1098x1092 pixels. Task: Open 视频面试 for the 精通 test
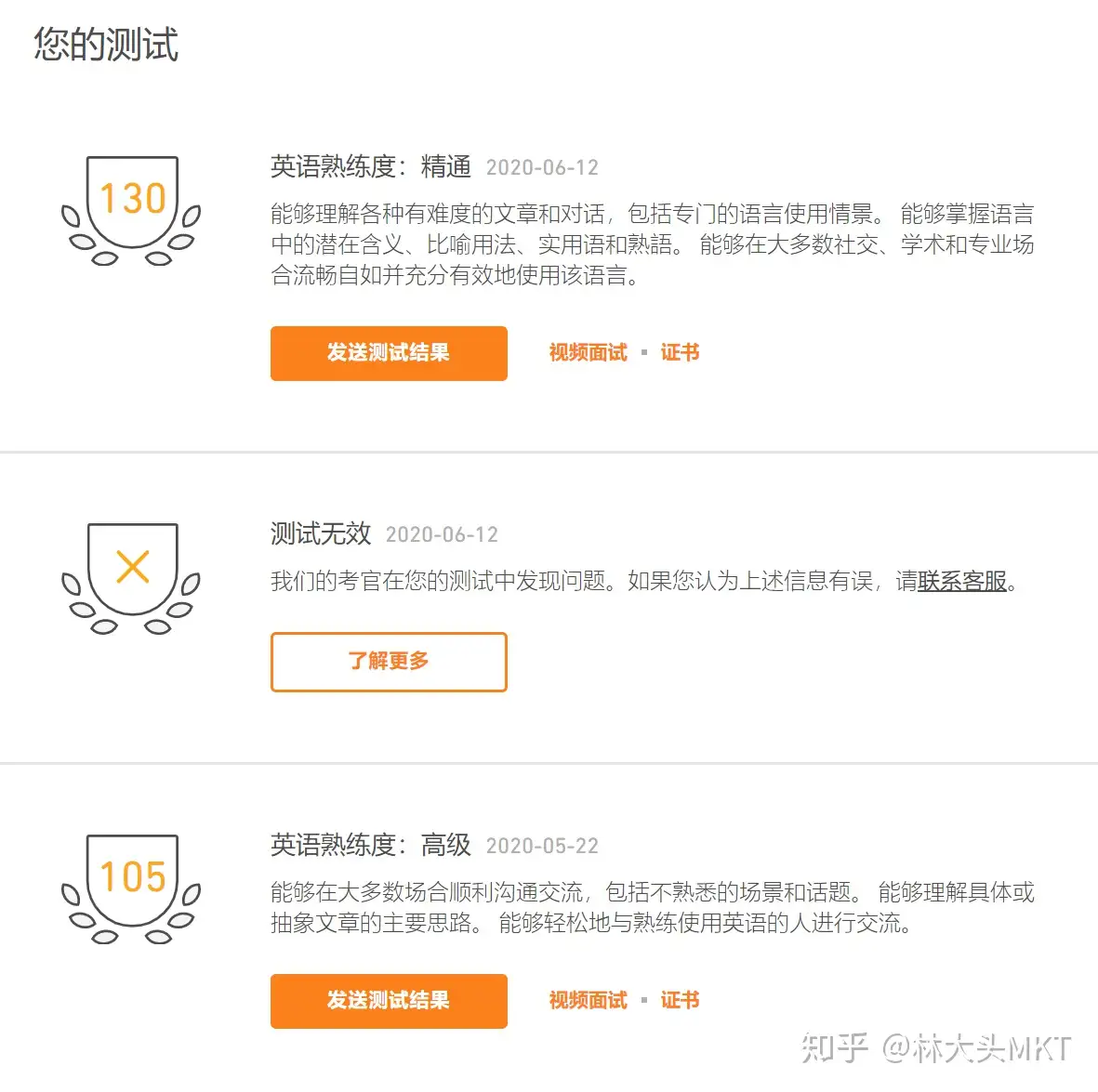(x=588, y=353)
